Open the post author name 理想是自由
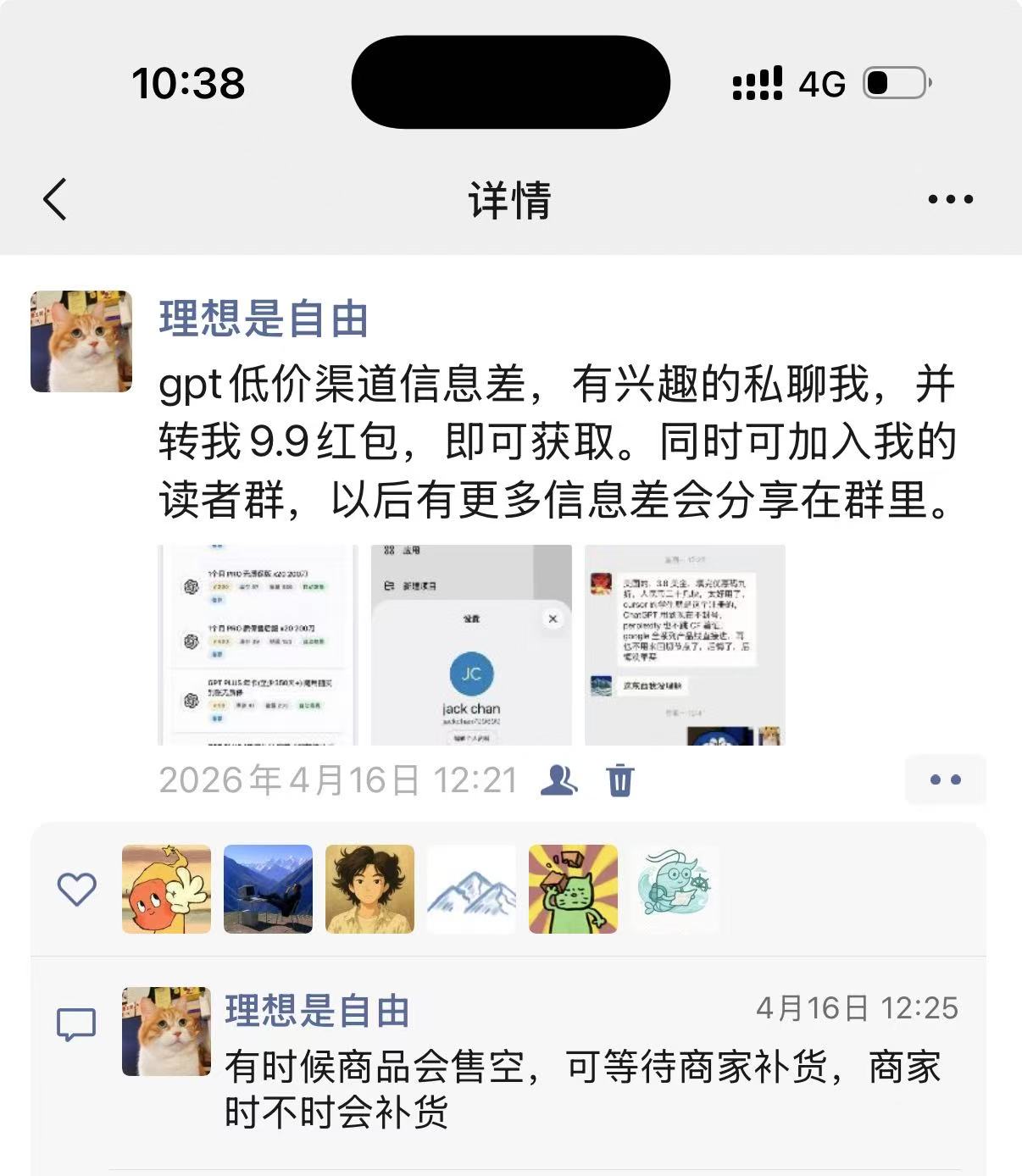The width and height of the screenshot is (1022, 1176). tap(264, 319)
